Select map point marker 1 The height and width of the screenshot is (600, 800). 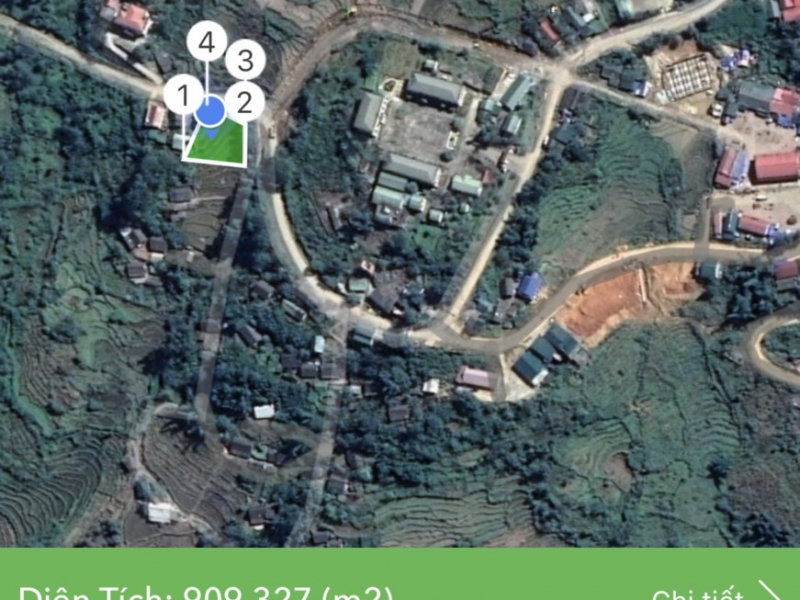click(183, 97)
